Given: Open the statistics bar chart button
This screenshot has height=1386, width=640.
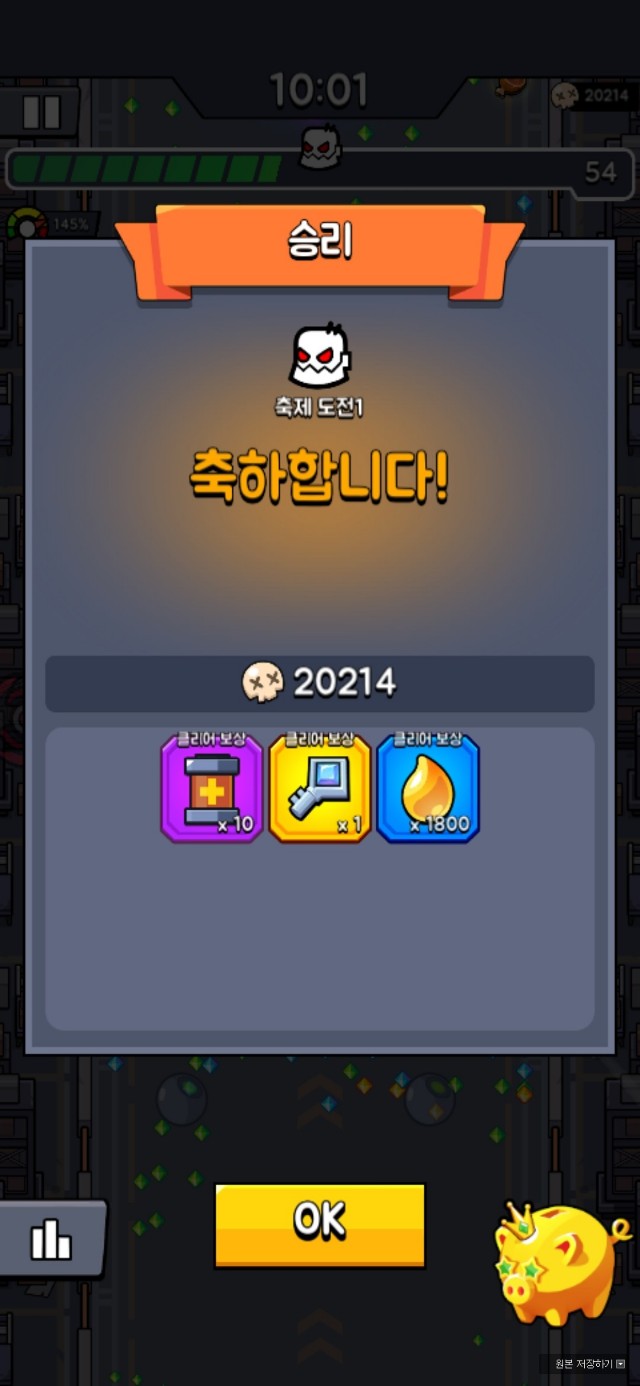Looking at the screenshot, I should 51,1240.
